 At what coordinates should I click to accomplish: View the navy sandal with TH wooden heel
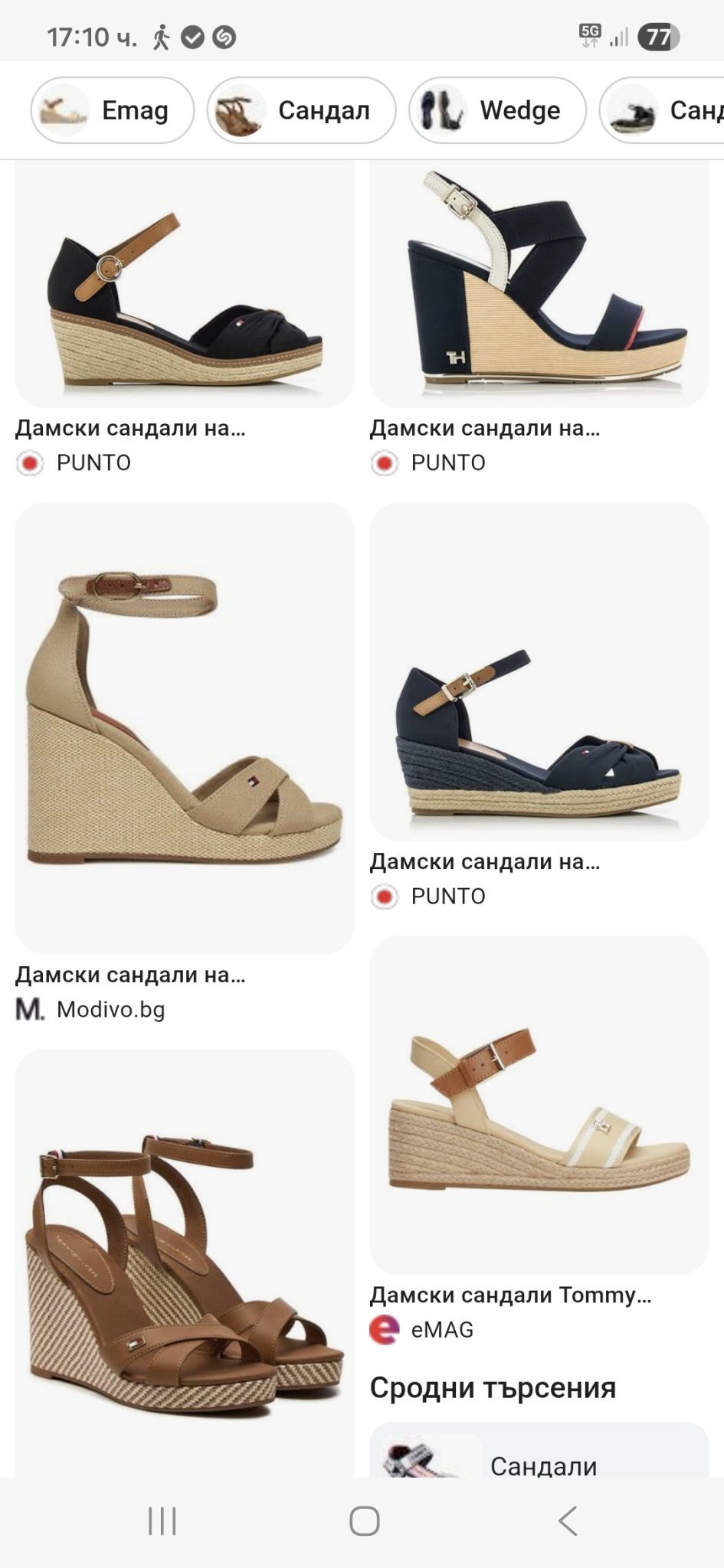tap(539, 283)
